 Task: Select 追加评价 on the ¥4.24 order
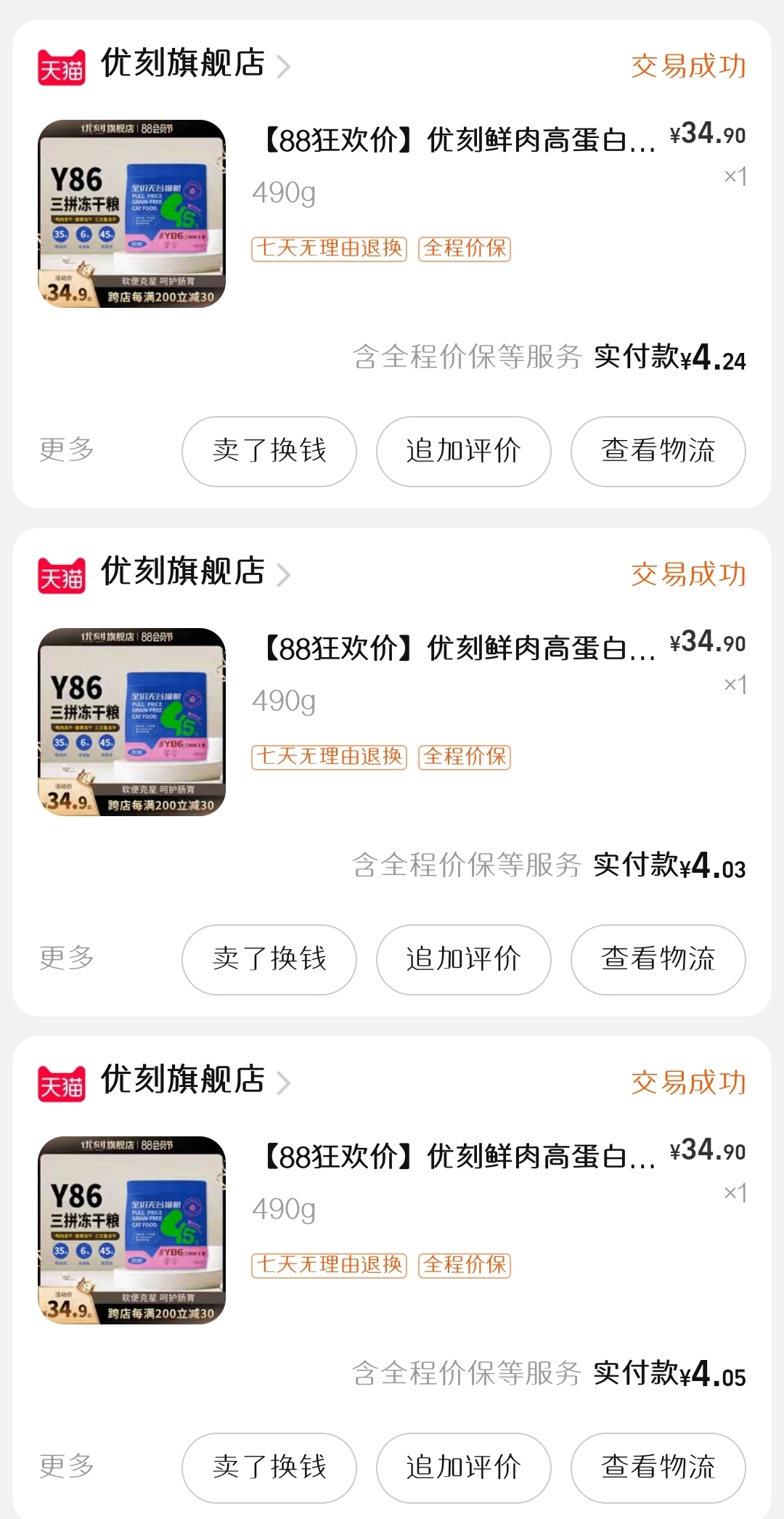pyautogui.click(x=463, y=451)
